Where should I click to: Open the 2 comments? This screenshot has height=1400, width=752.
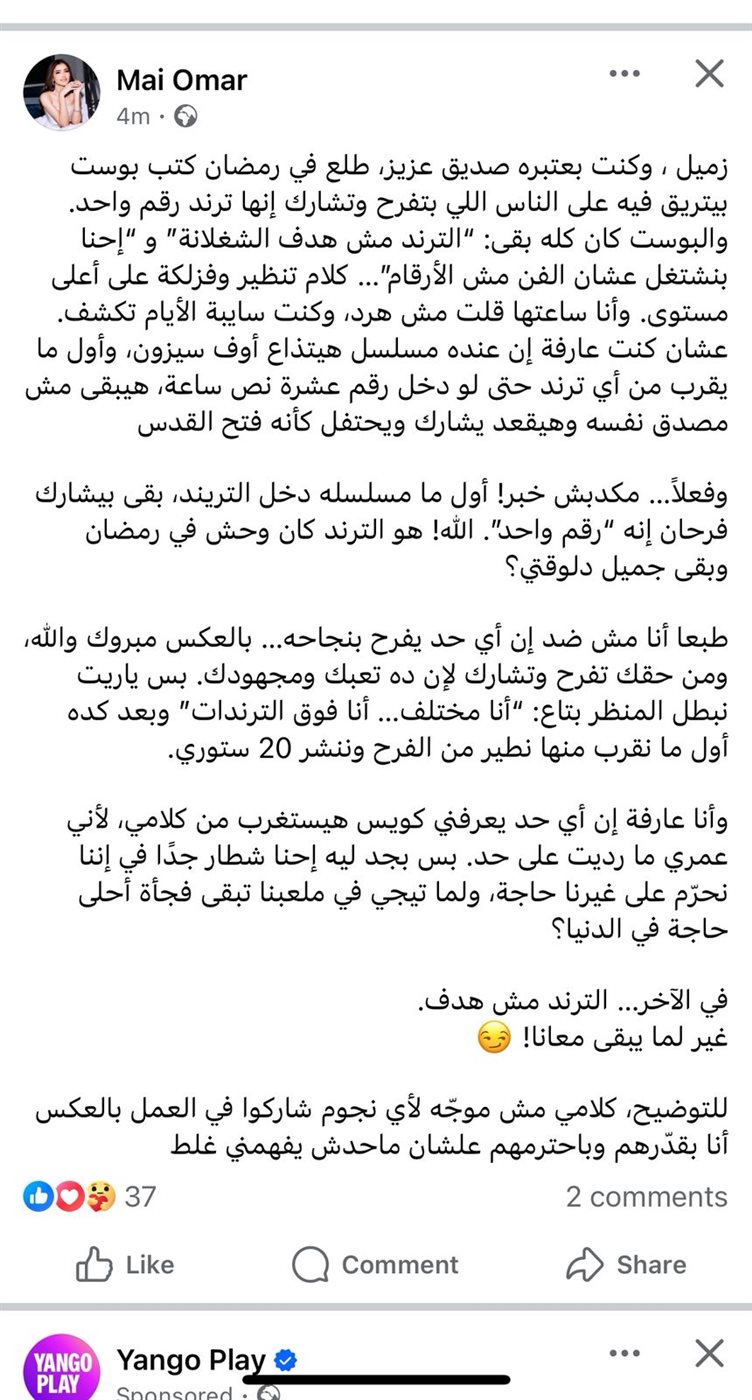point(646,1196)
